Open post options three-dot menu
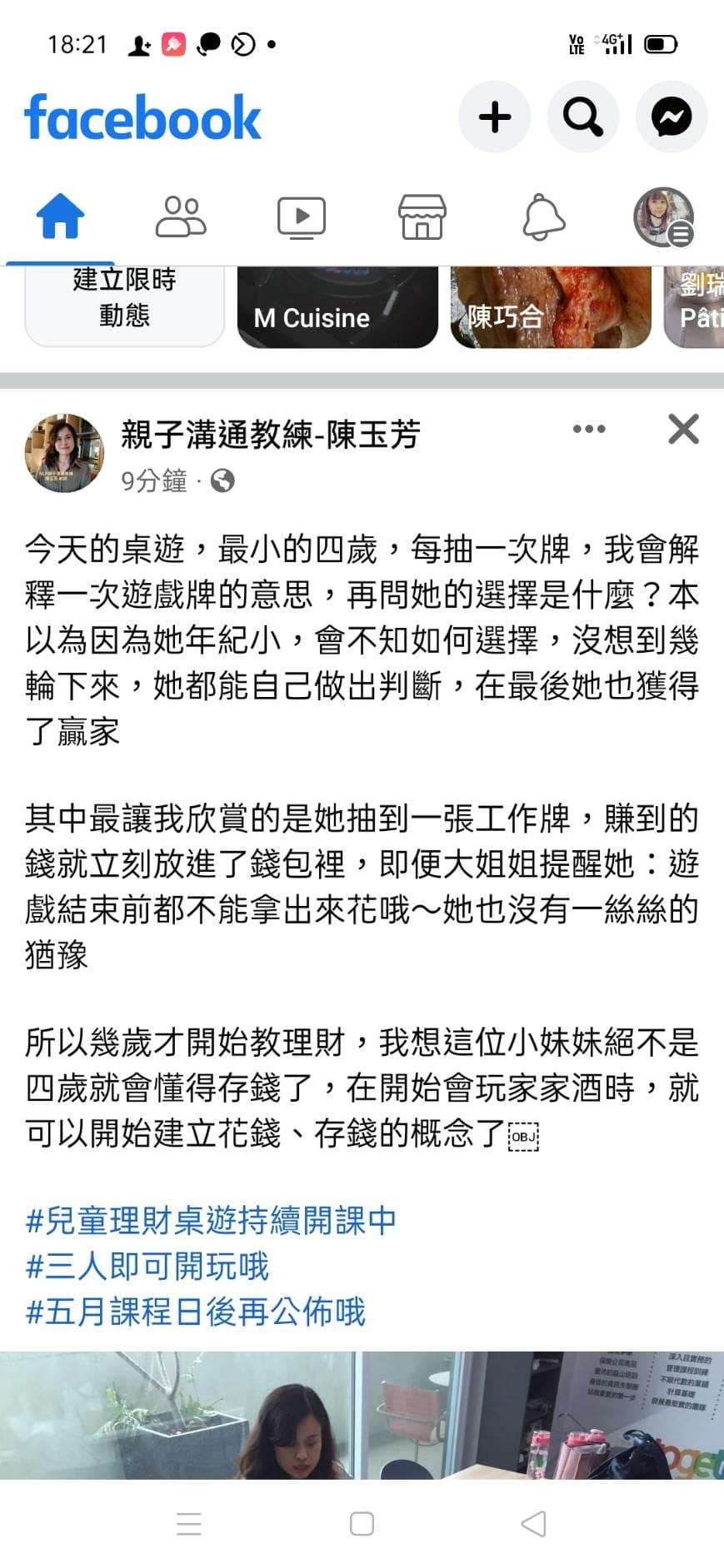The height and width of the screenshot is (1568, 724). [589, 429]
